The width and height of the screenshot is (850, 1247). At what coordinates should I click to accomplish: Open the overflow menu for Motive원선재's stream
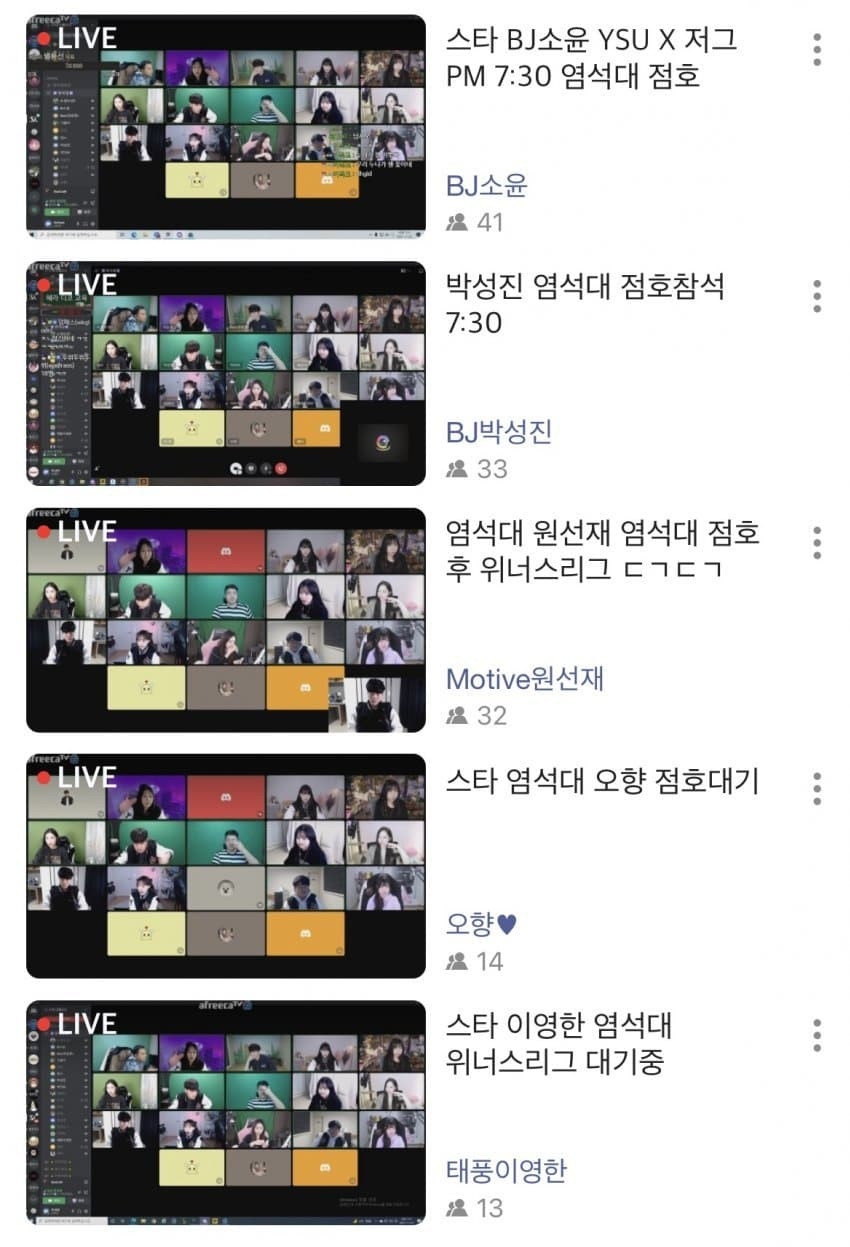tap(817, 543)
